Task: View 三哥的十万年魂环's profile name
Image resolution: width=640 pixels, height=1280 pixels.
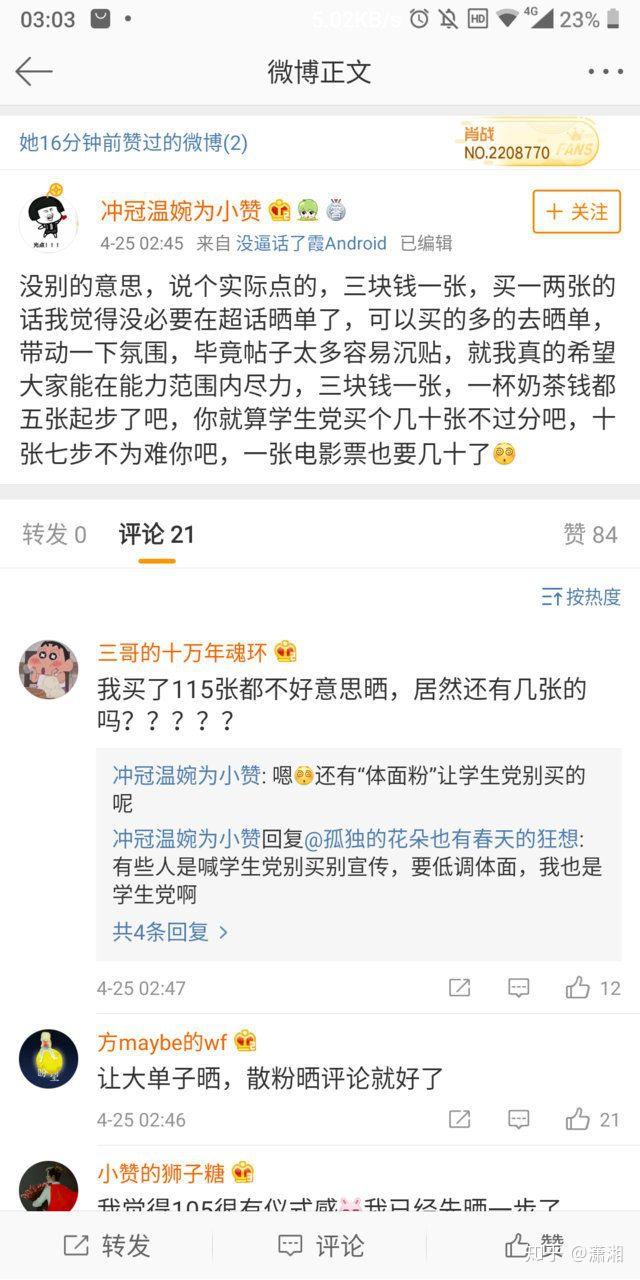Action: [x=182, y=653]
